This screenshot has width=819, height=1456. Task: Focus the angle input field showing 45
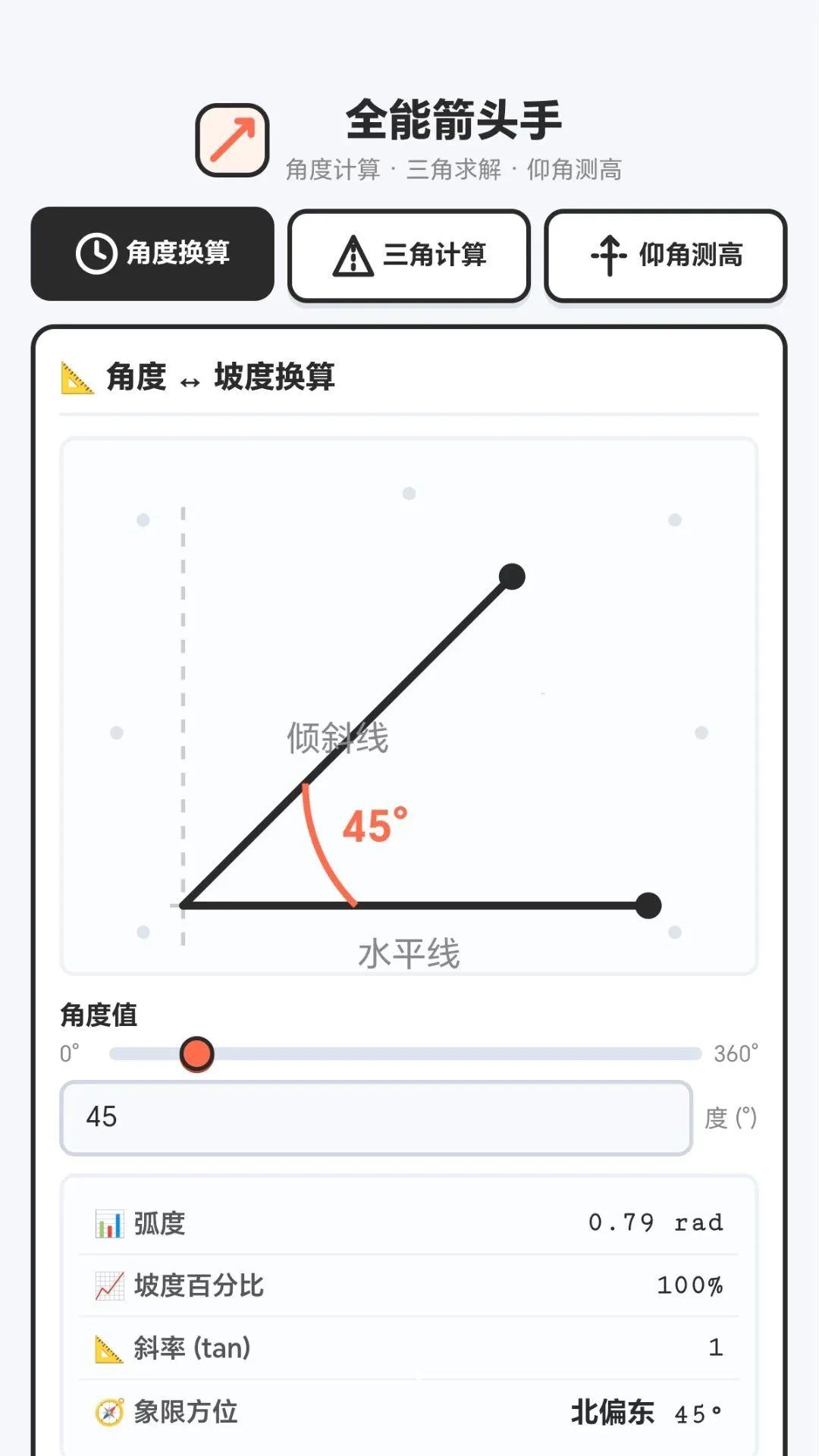click(376, 1118)
